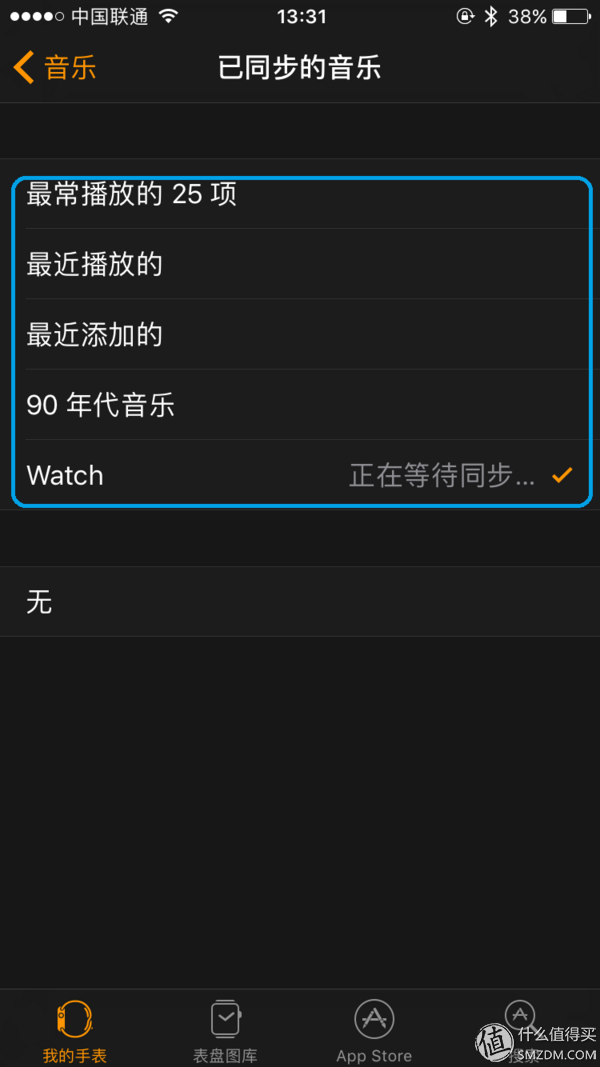Viewport: 600px width, 1067px height.
Task: Open the 表盘图库 tab
Action: click(x=225, y=1030)
